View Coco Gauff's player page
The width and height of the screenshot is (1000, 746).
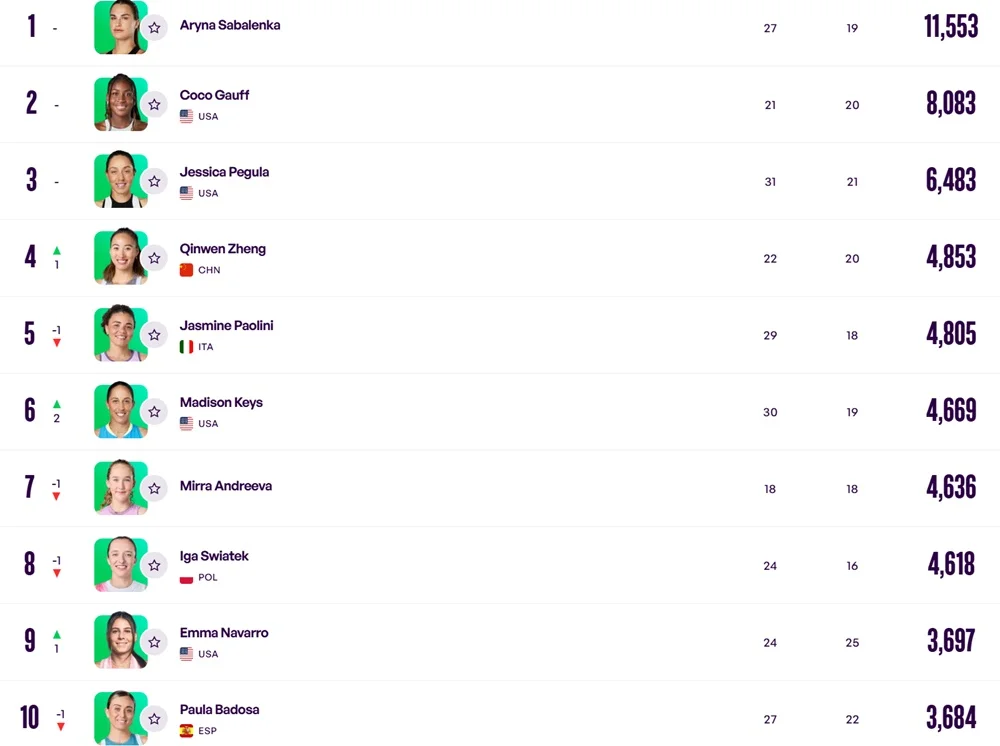pyautogui.click(x=214, y=95)
